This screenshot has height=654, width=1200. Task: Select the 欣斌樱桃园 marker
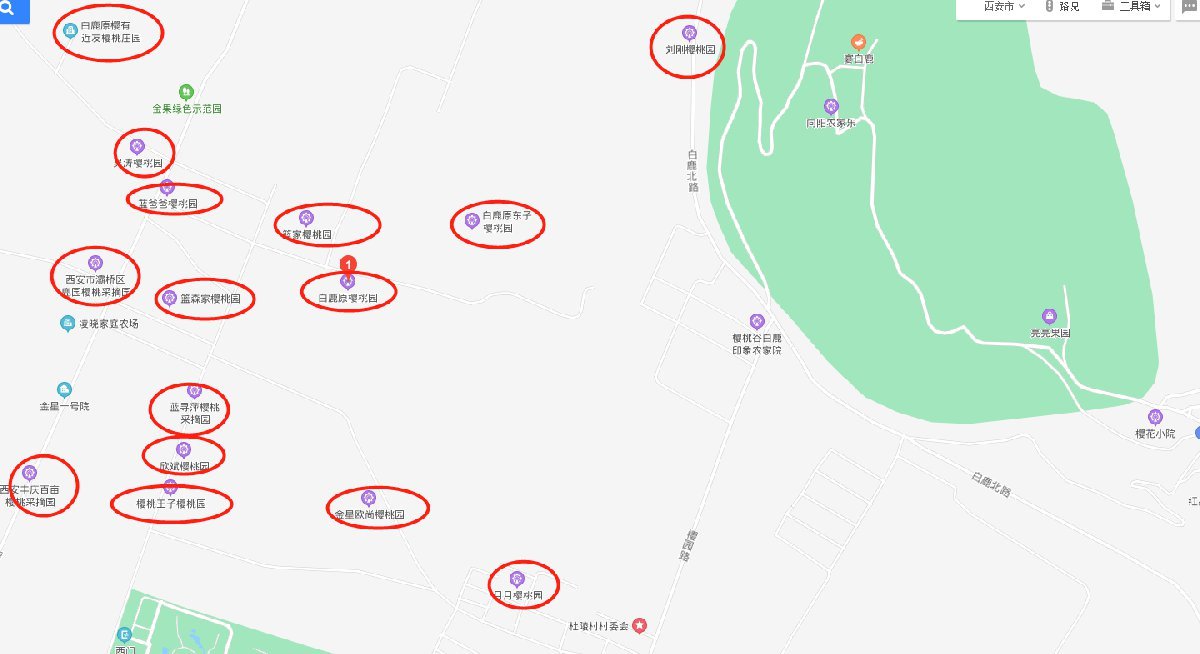point(183,450)
